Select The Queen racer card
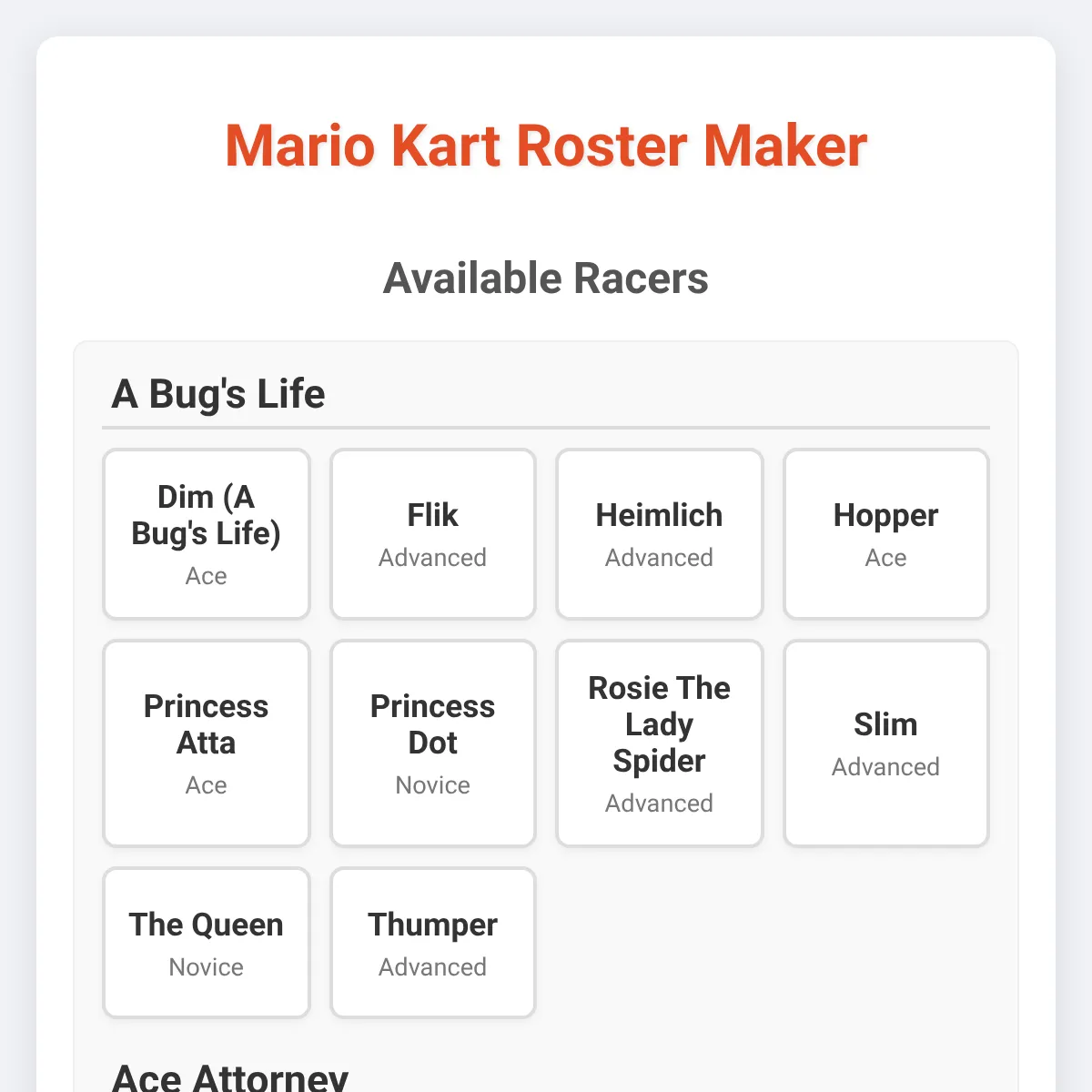Screen dimensions: 1092x1092 (207, 943)
